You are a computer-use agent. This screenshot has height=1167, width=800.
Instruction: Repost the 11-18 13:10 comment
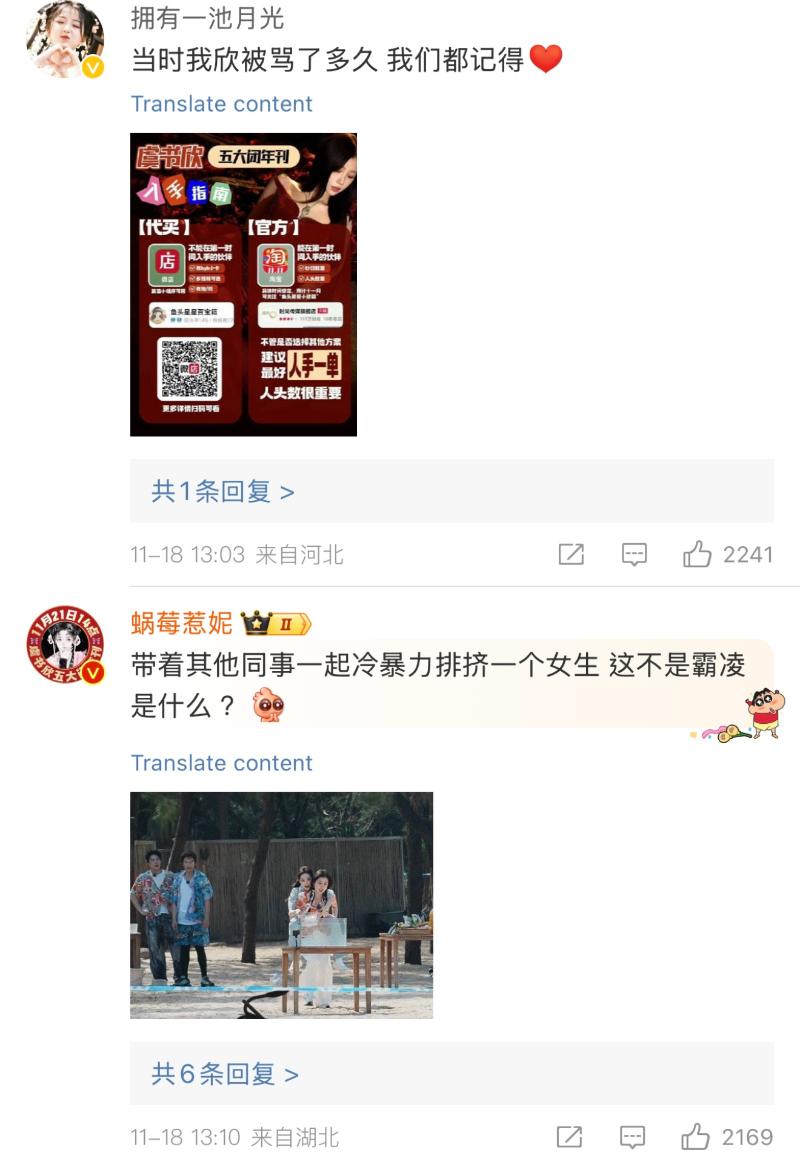570,1137
